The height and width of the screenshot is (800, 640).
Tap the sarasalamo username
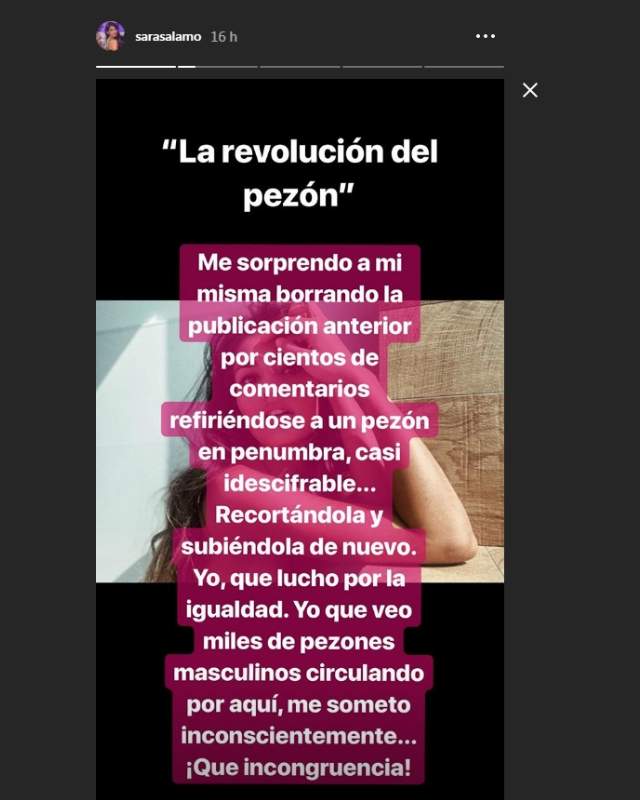coord(166,36)
